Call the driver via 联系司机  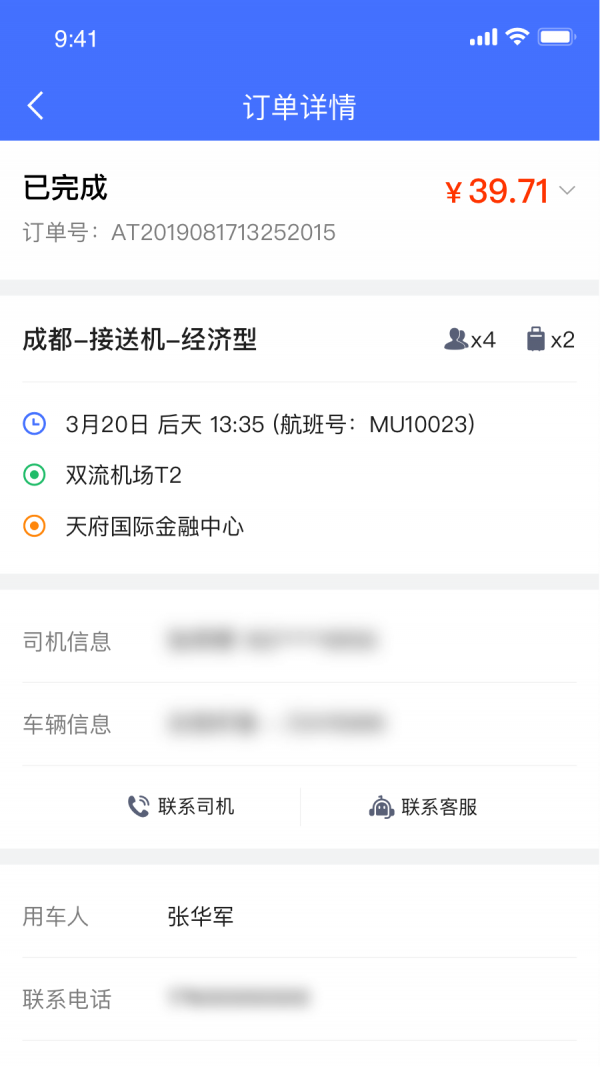(181, 806)
